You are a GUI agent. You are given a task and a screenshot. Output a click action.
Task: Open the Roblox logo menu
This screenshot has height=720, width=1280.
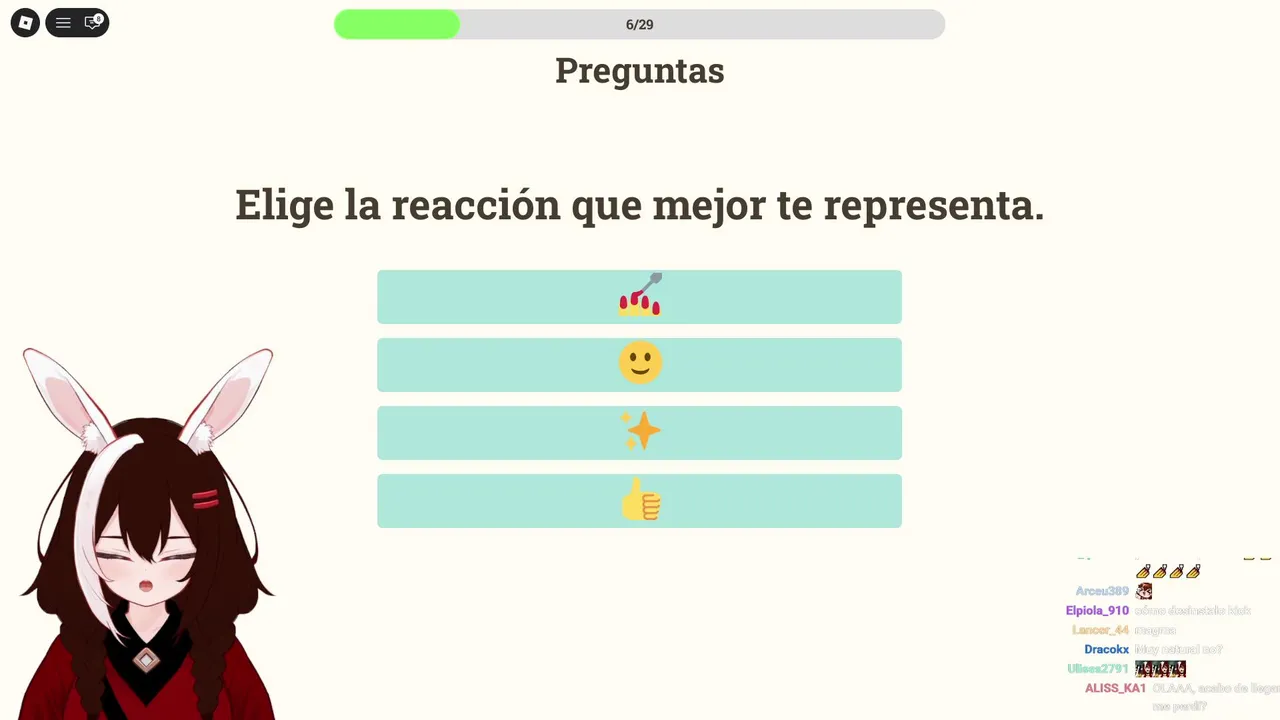click(25, 23)
